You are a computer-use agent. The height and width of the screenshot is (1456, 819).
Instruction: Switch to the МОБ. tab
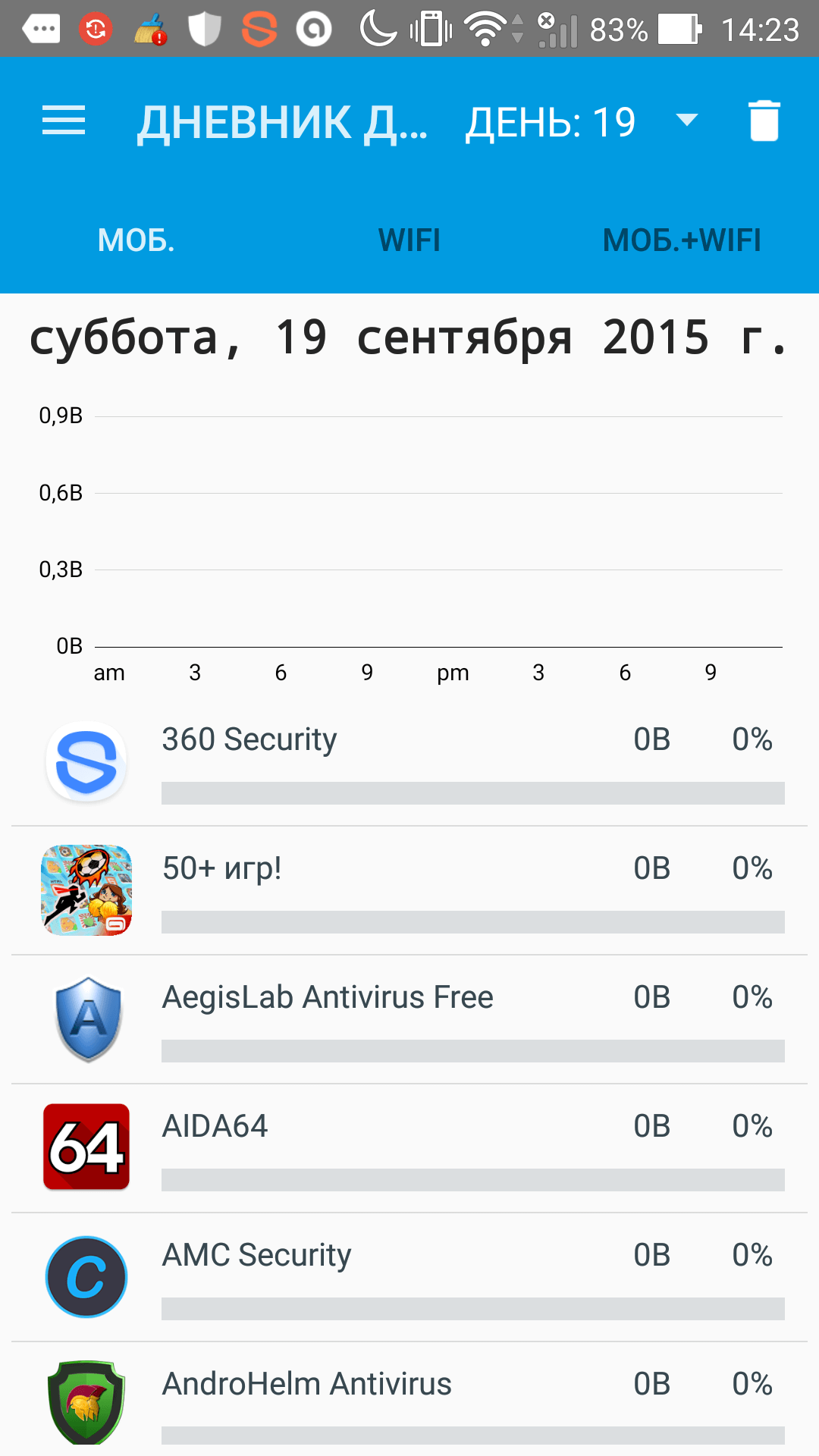(136, 240)
